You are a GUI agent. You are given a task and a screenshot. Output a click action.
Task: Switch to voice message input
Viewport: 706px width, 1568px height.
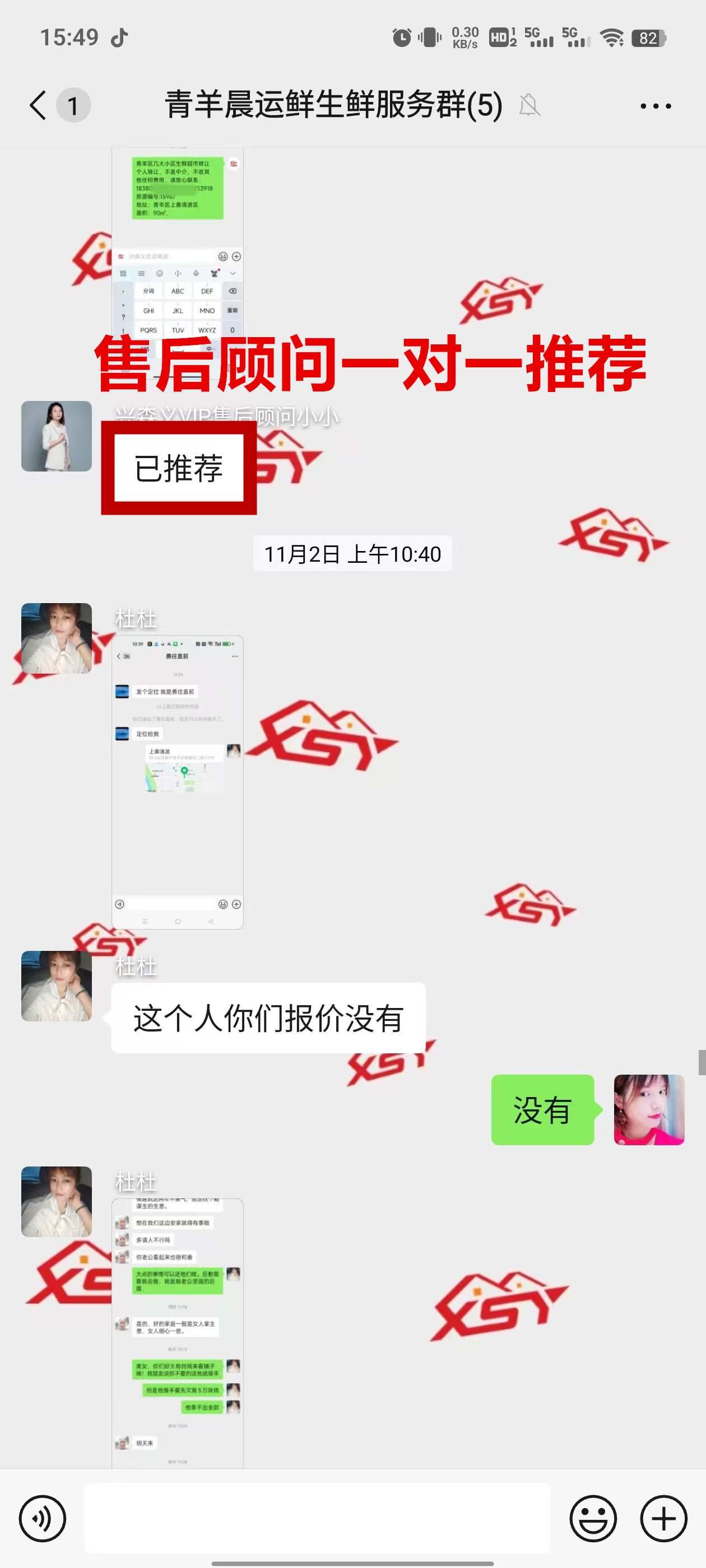click(42, 1518)
